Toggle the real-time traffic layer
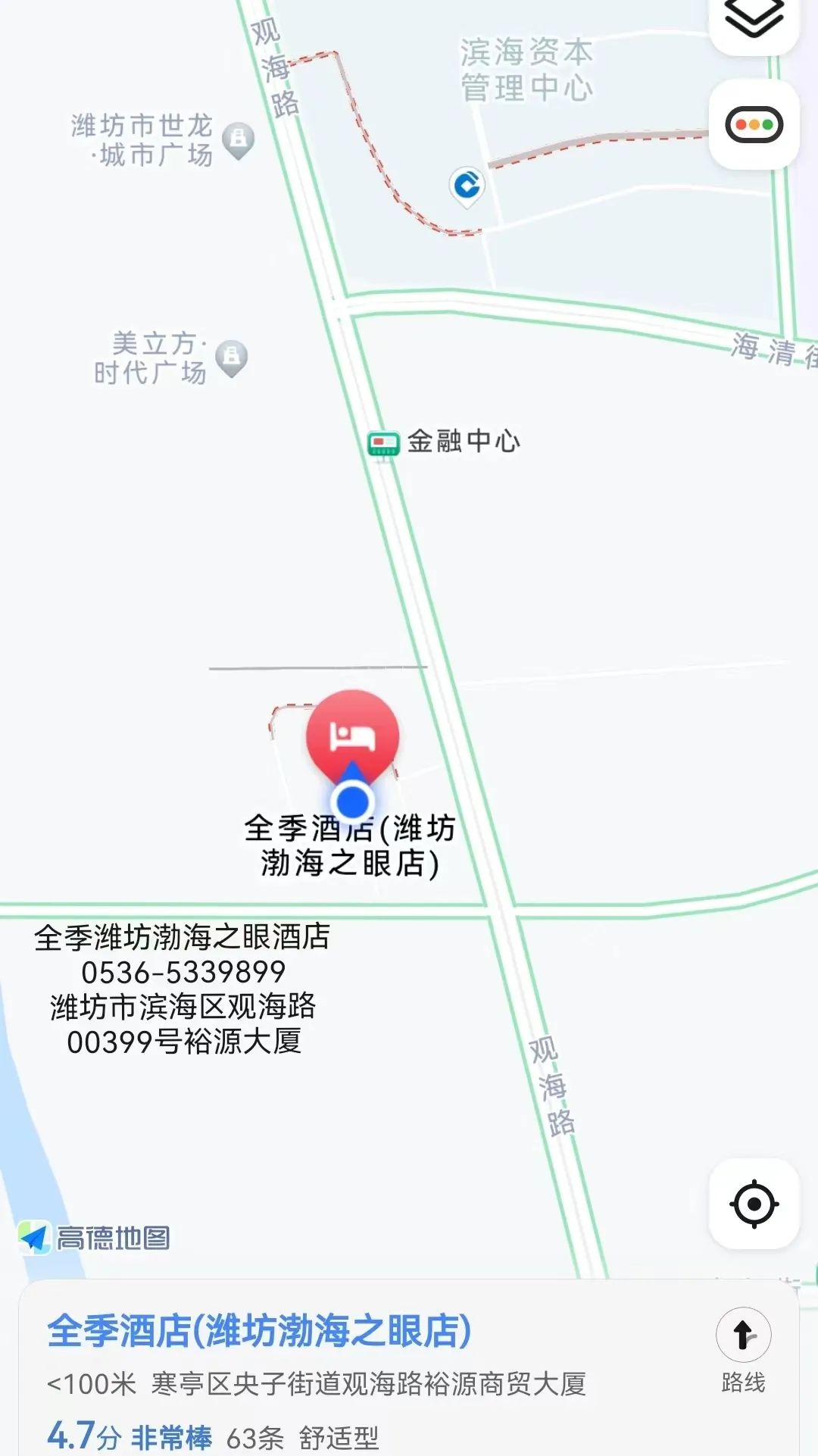The height and width of the screenshot is (1456, 818). (x=754, y=125)
